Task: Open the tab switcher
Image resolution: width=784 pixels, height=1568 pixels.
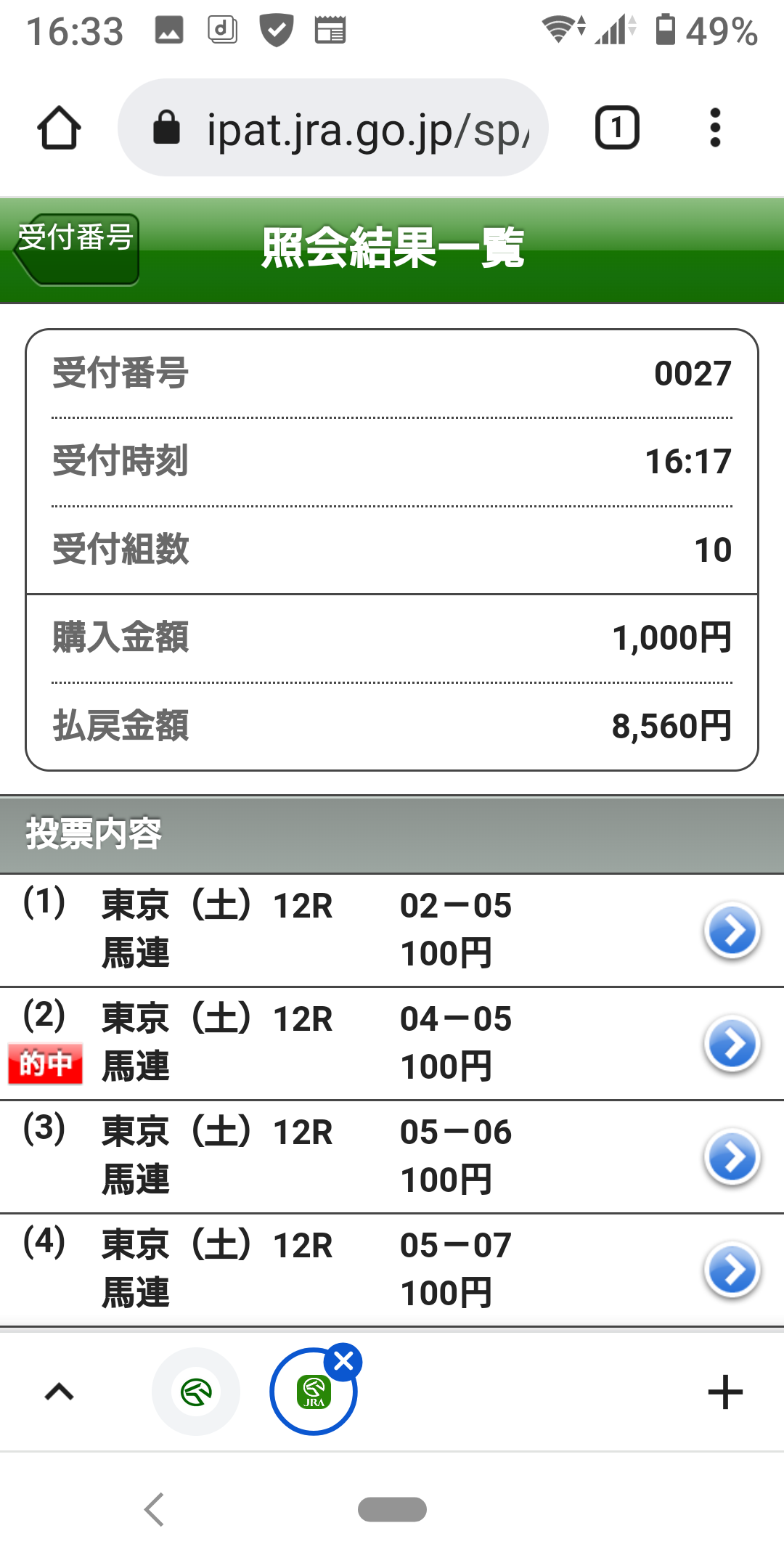Action: (617, 128)
